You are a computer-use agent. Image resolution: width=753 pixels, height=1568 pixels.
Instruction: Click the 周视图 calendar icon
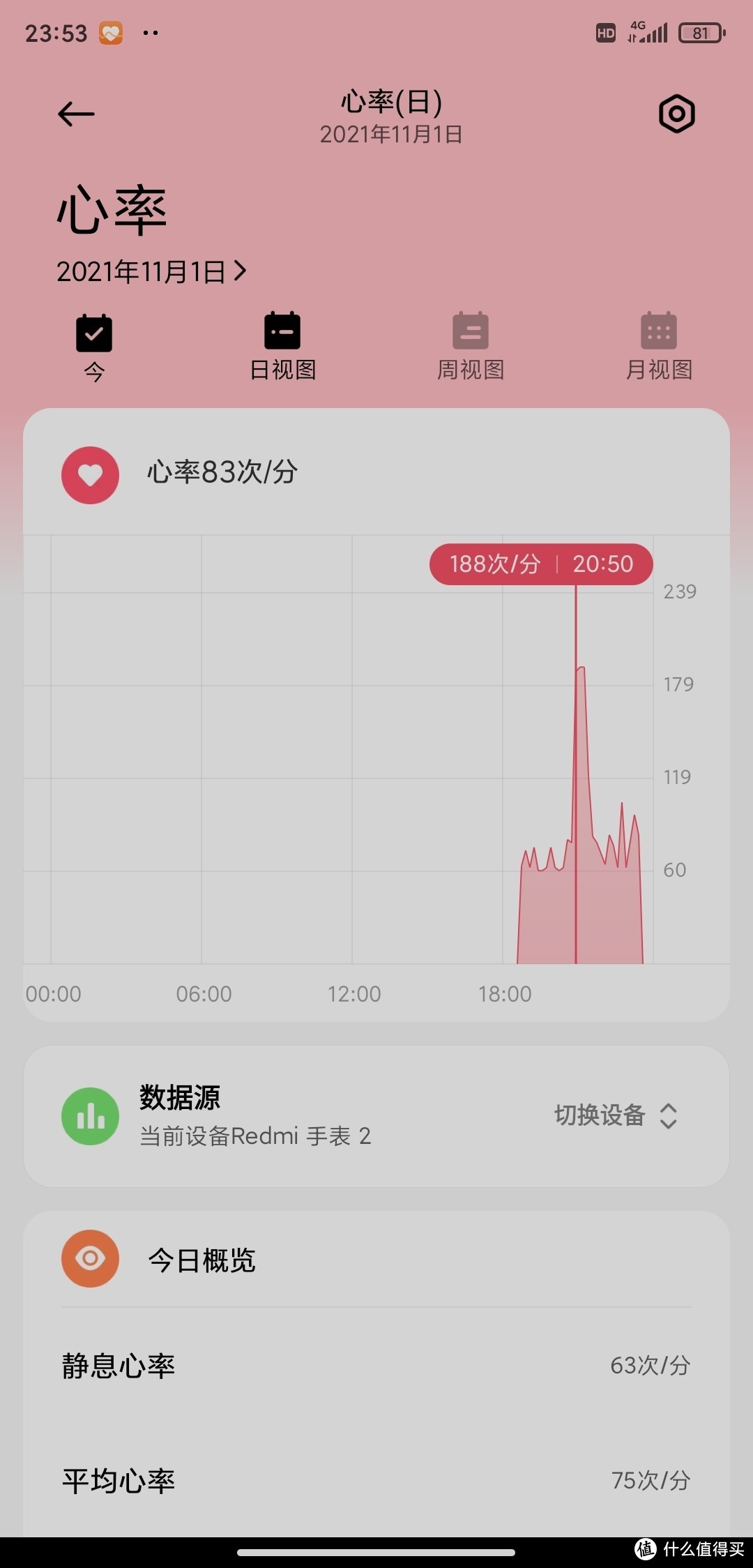click(470, 334)
